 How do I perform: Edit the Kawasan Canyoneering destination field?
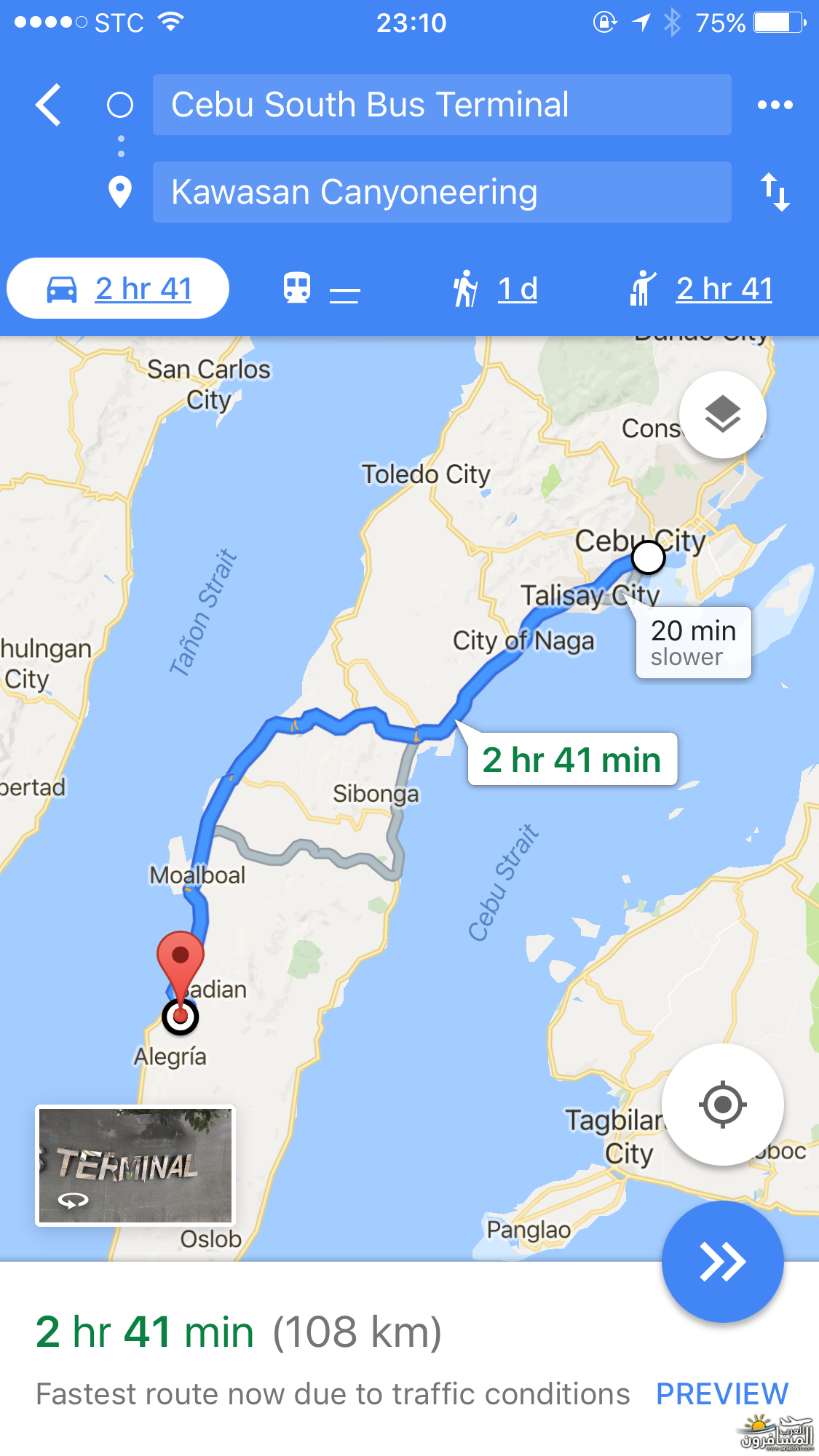(441, 192)
